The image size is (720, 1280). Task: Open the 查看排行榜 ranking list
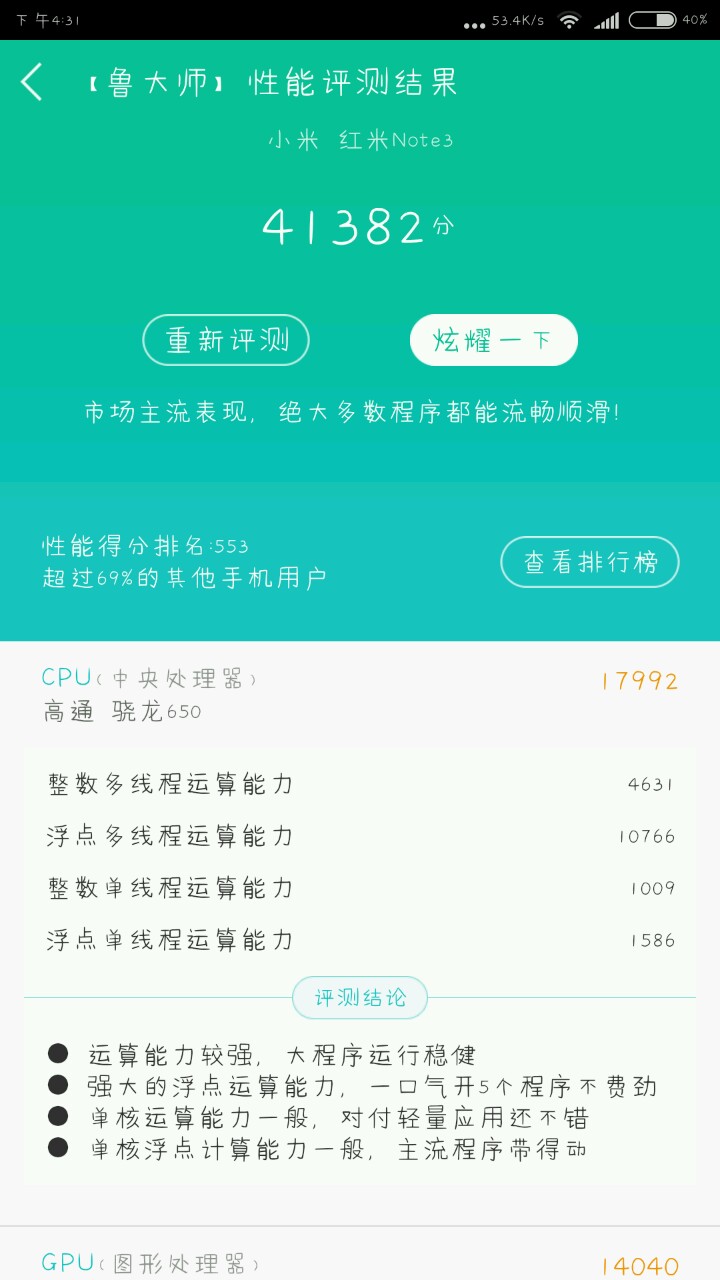tap(590, 562)
